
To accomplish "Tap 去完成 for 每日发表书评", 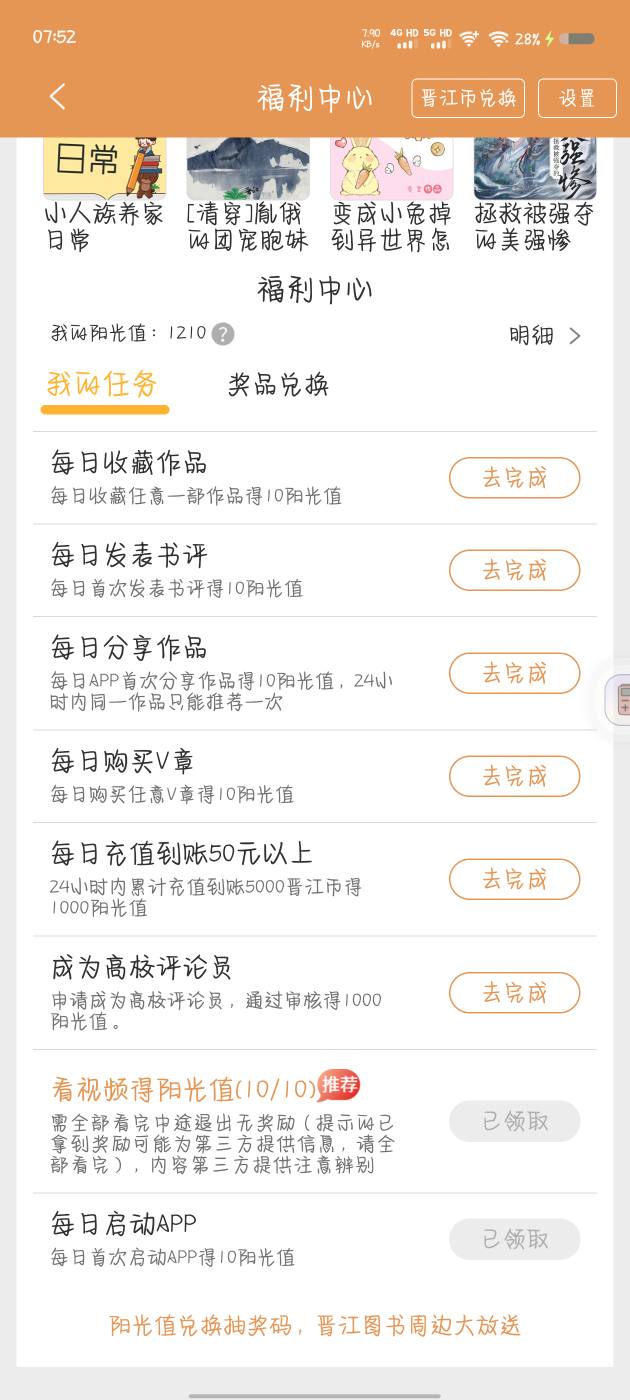I will point(514,570).
